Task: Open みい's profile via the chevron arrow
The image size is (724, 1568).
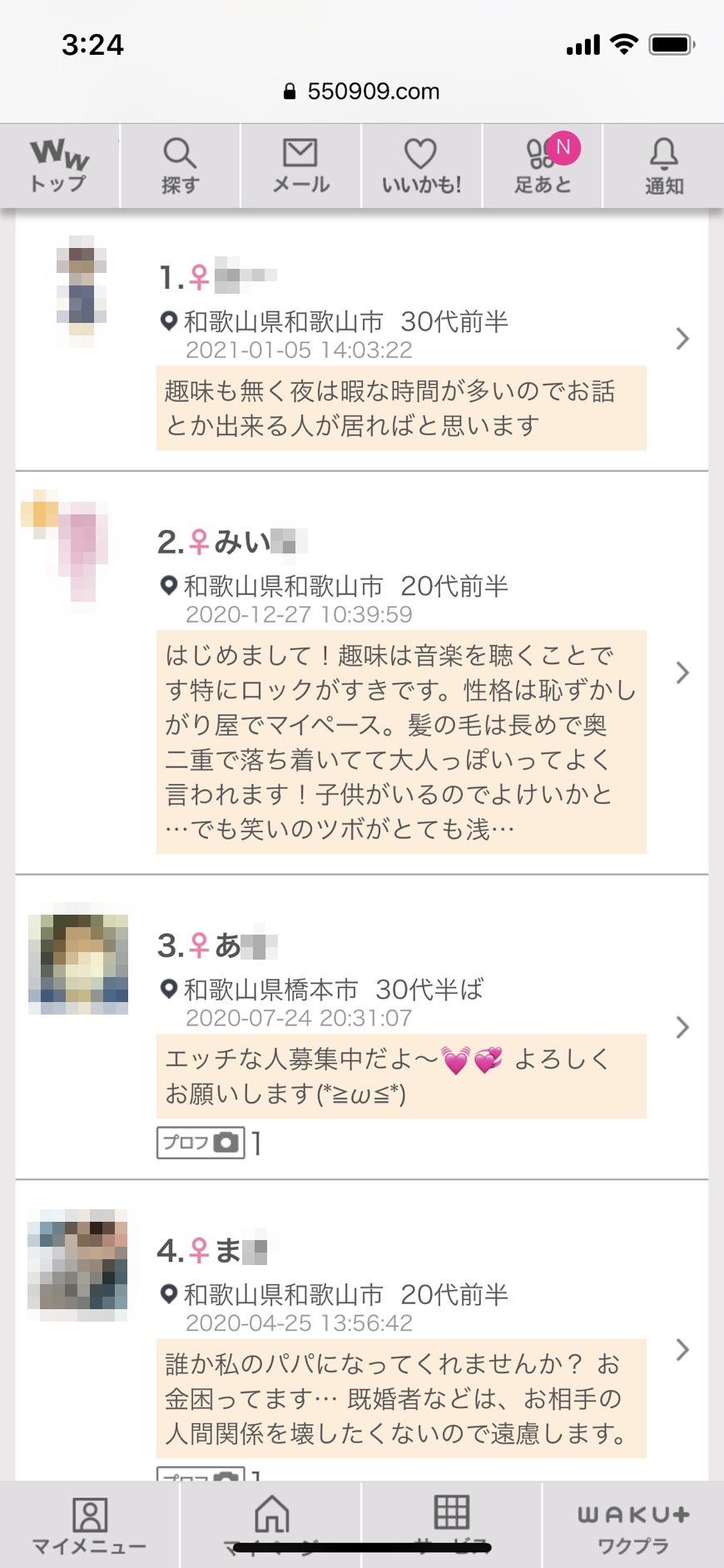Action: pos(683,672)
